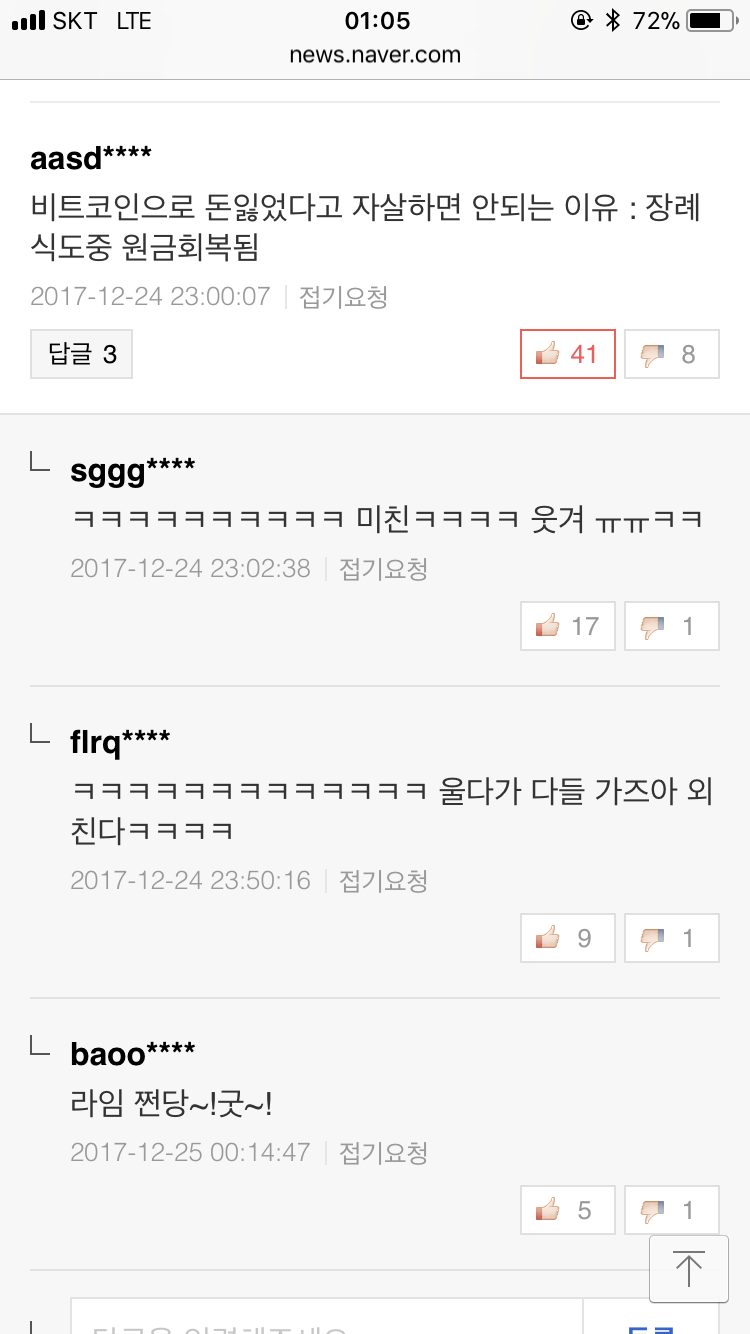
Task: Dislike the reply from baoo****
Action: tap(671, 1211)
